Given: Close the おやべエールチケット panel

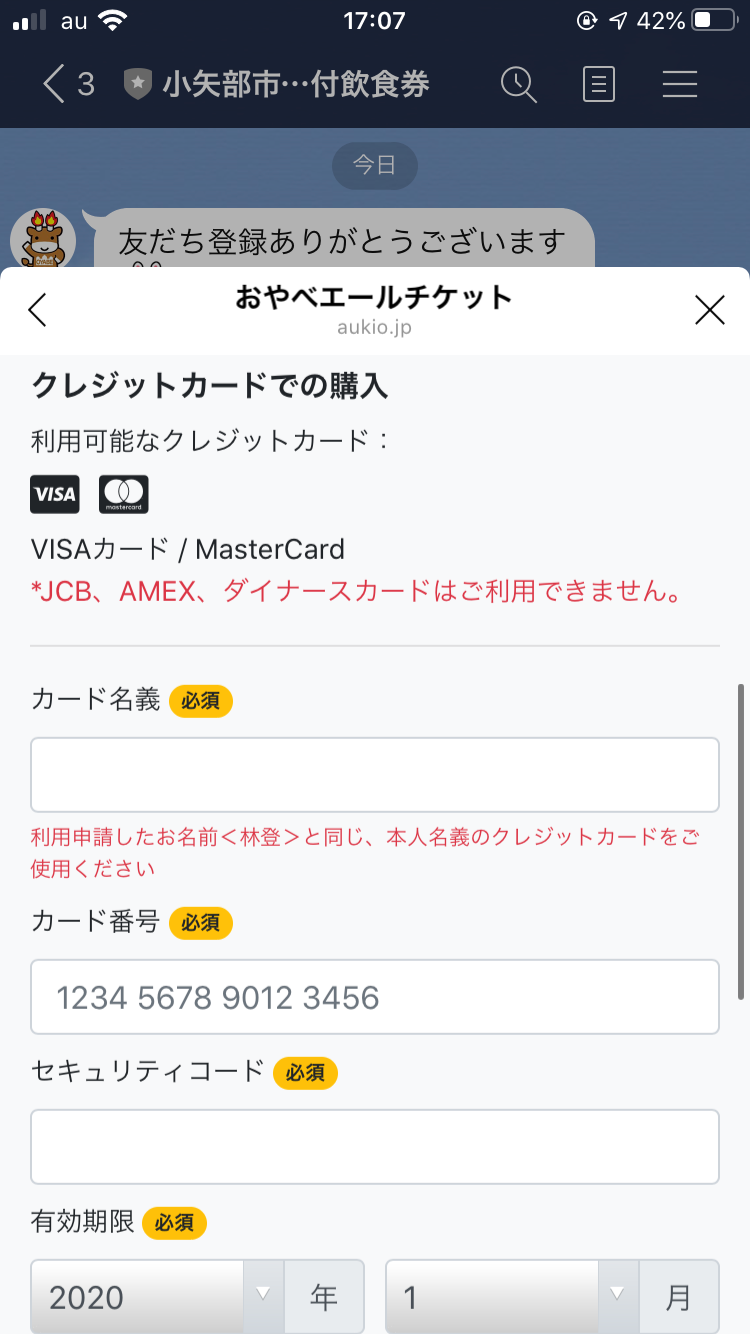Looking at the screenshot, I should coord(709,311).
